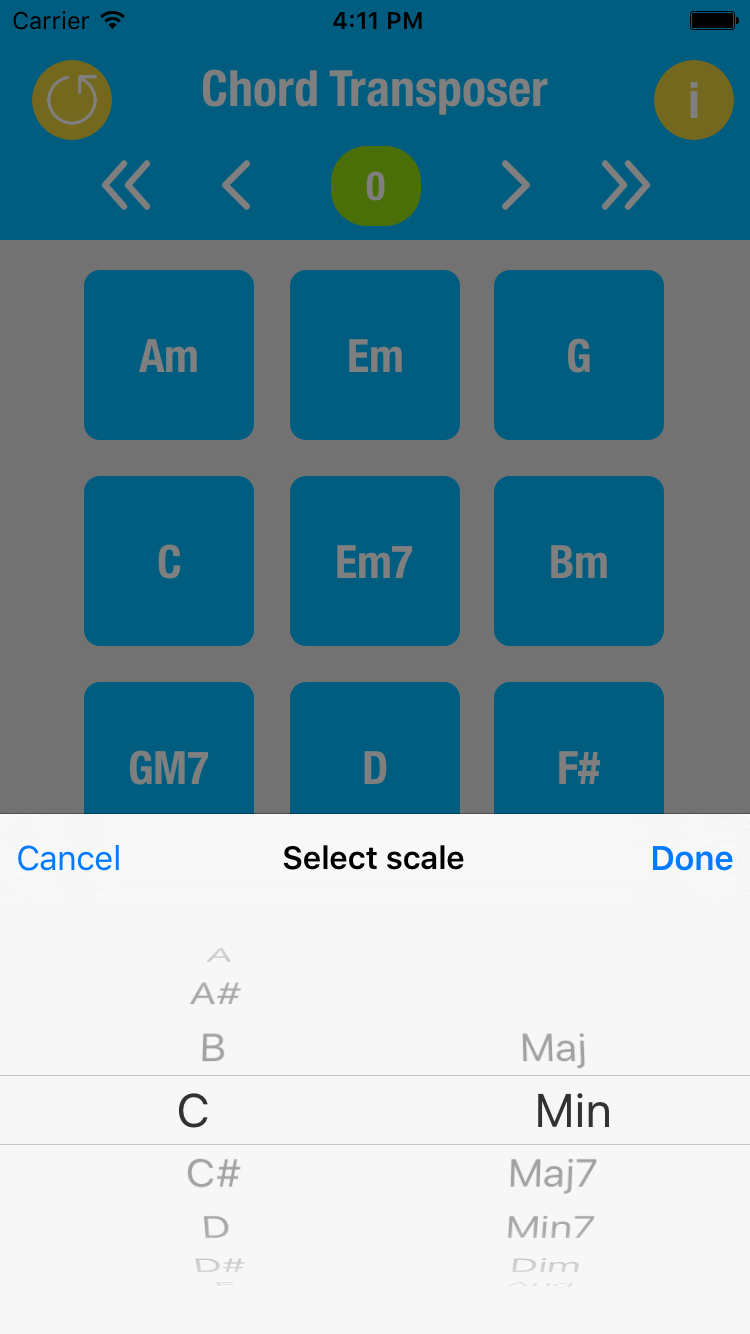Choose Maj in the scale type picker
Viewport: 750px width, 1334px height.
(553, 1048)
